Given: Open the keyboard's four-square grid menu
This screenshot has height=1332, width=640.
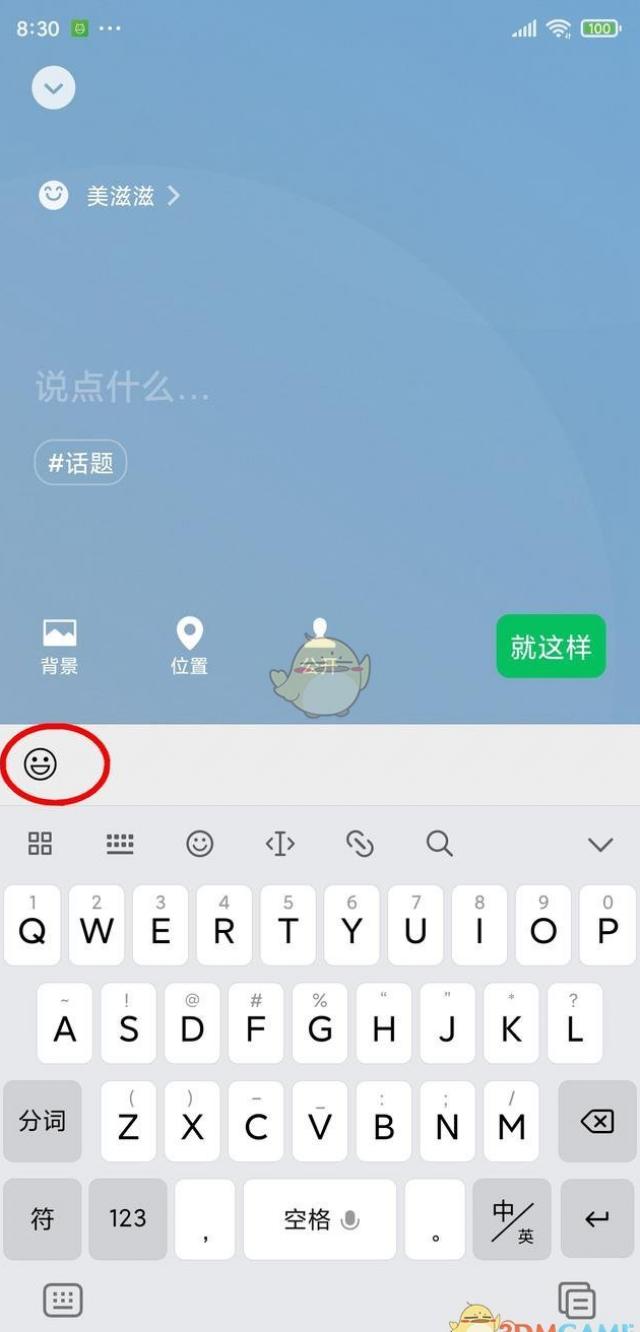Looking at the screenshot, I should tap(40, 843).
